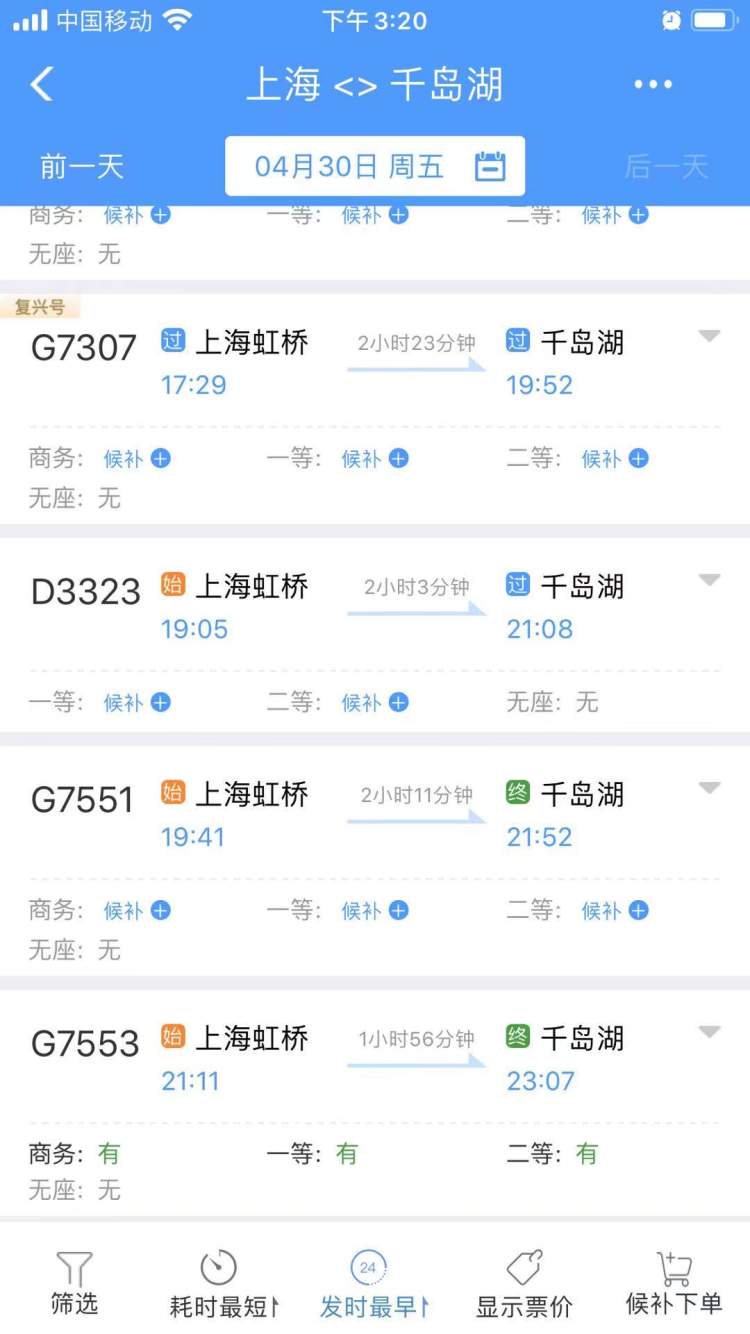
Task: Add D3323 first class (一等) to waitlist
Action: 137,703
